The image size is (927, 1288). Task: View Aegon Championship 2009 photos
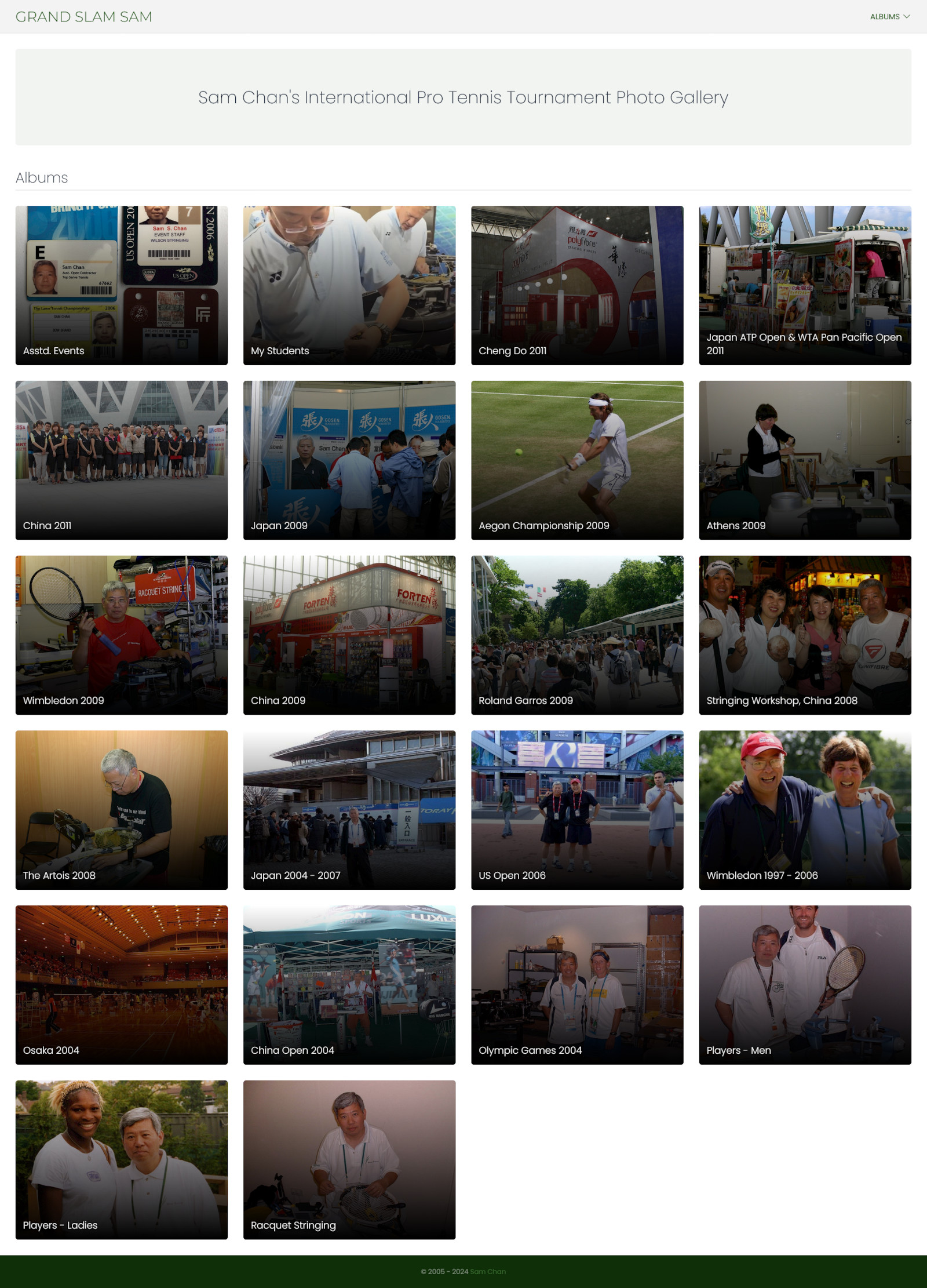click(576, 460)
